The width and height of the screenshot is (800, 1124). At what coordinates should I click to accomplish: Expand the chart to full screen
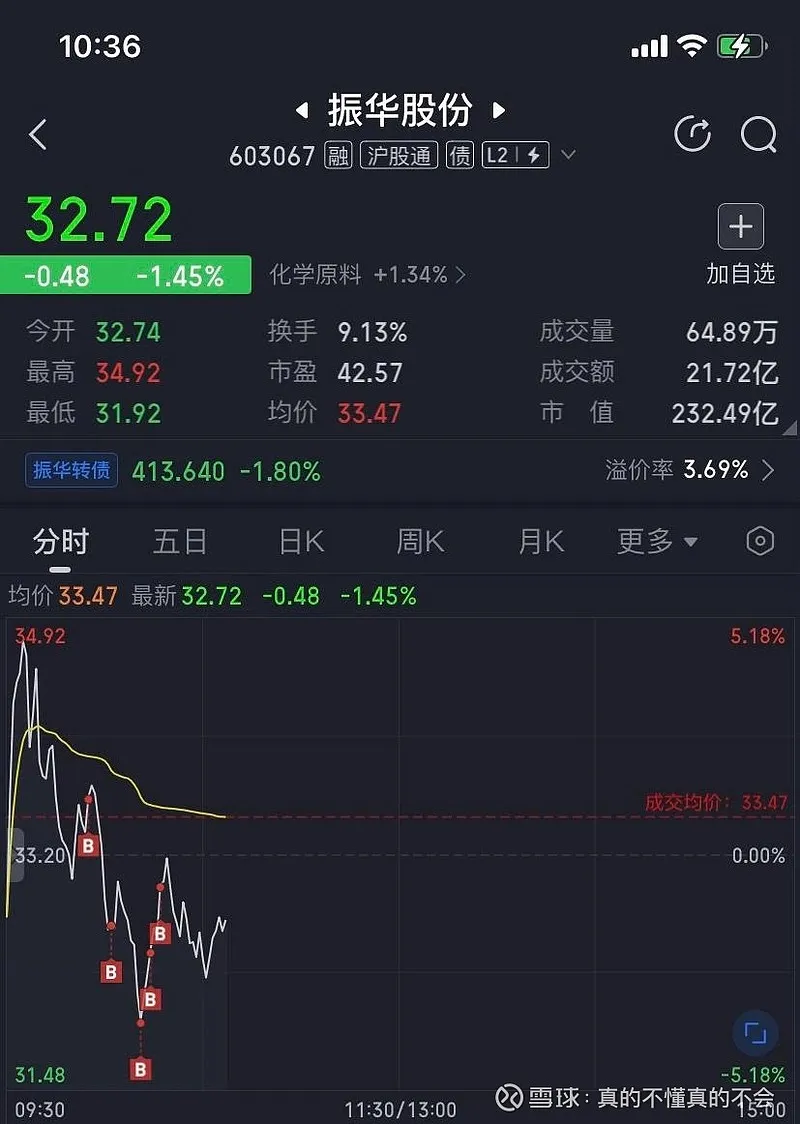pyautogui.click(x=755, y=1033)
